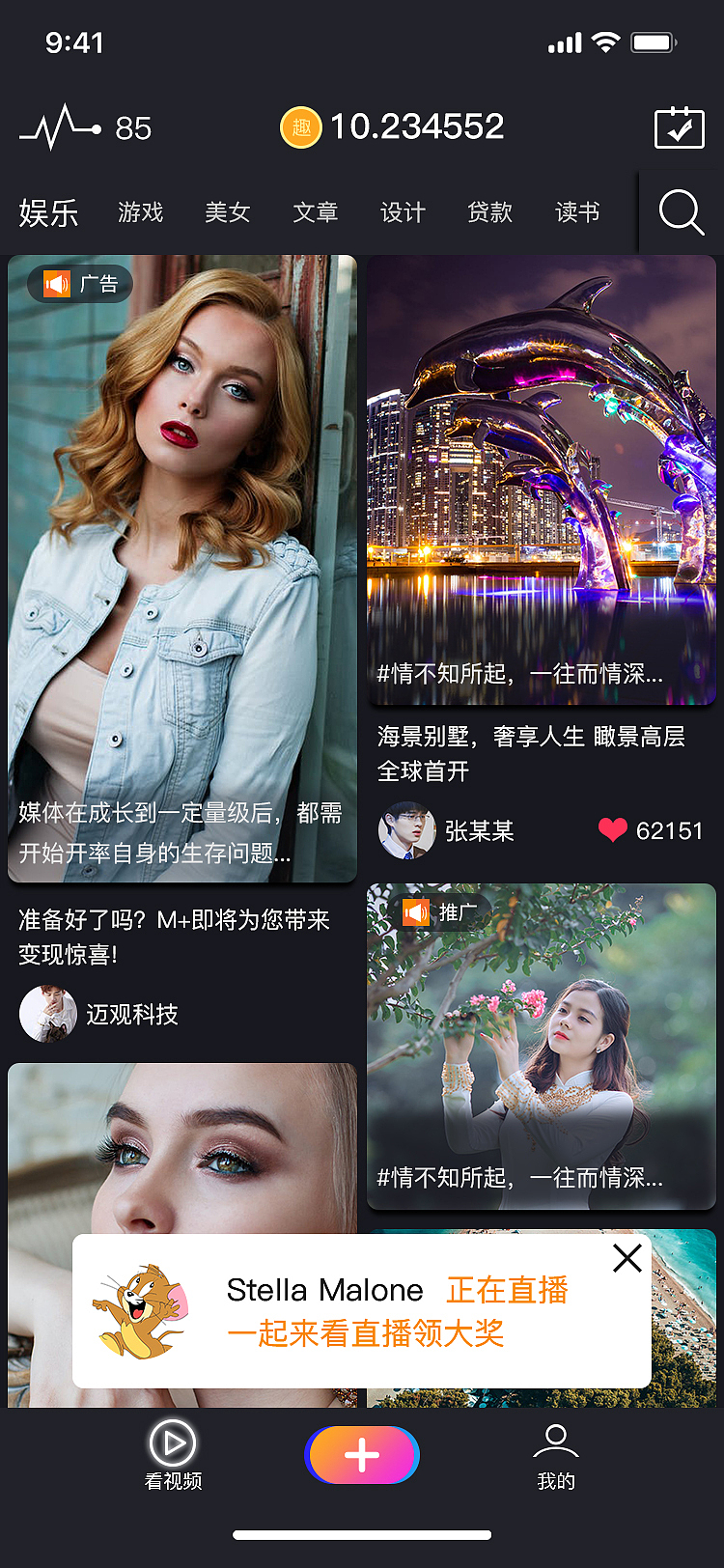Screen dimensions: 724x1568
Task: Open 我的 profile icon in bottom bar
Action: [554, 1442]
